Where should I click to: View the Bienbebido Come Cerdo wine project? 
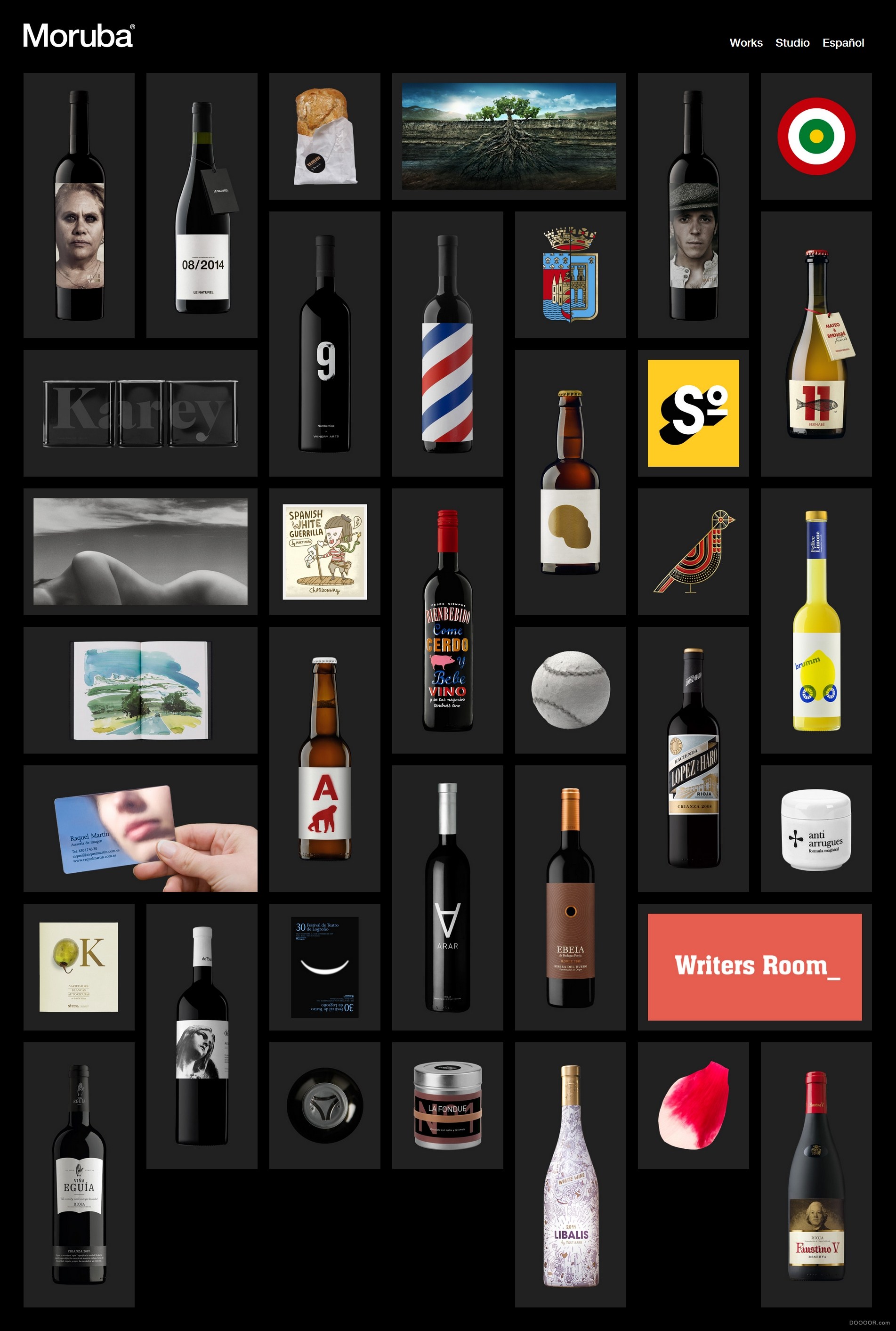[x=447, y=621]
